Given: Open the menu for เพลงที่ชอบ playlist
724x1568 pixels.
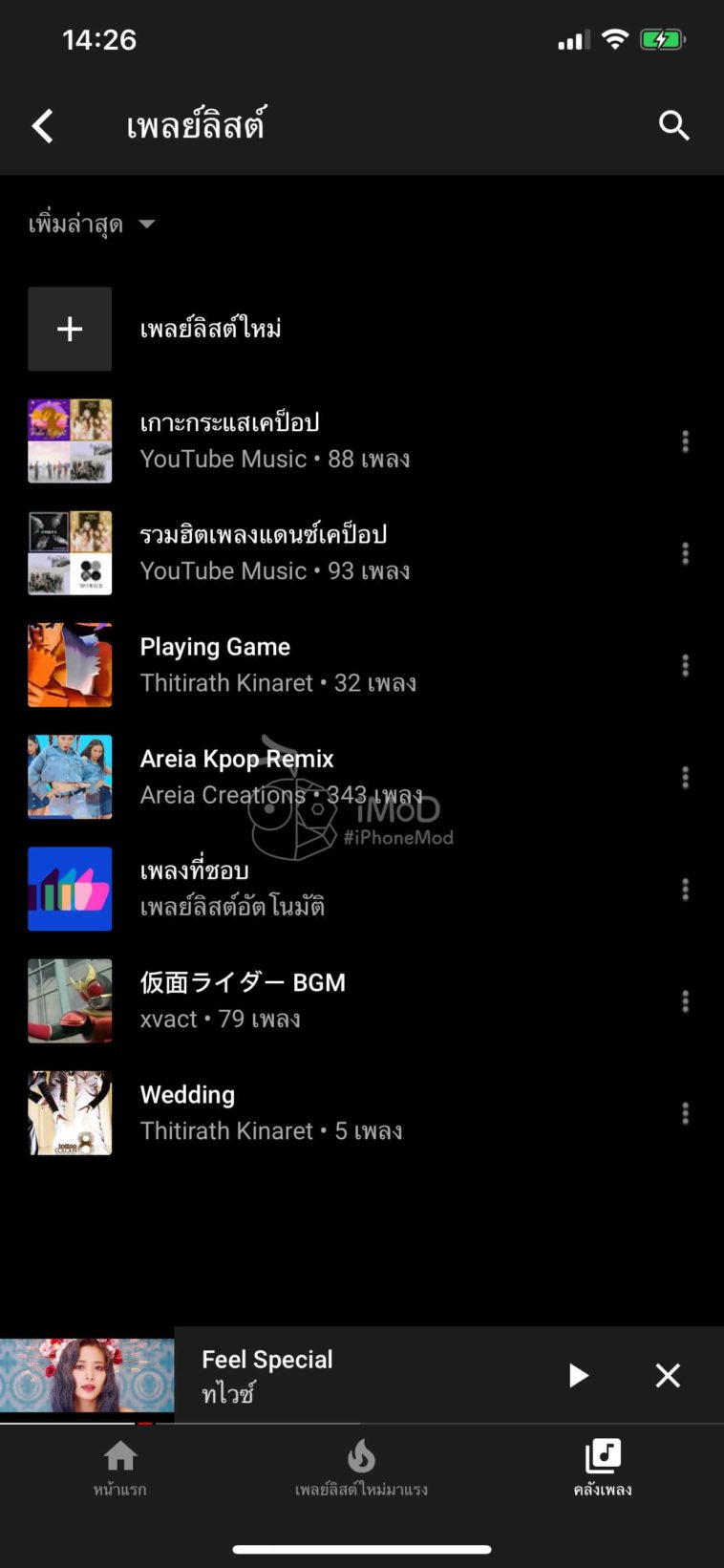Looking at the screenshot, I should (685, 889).
